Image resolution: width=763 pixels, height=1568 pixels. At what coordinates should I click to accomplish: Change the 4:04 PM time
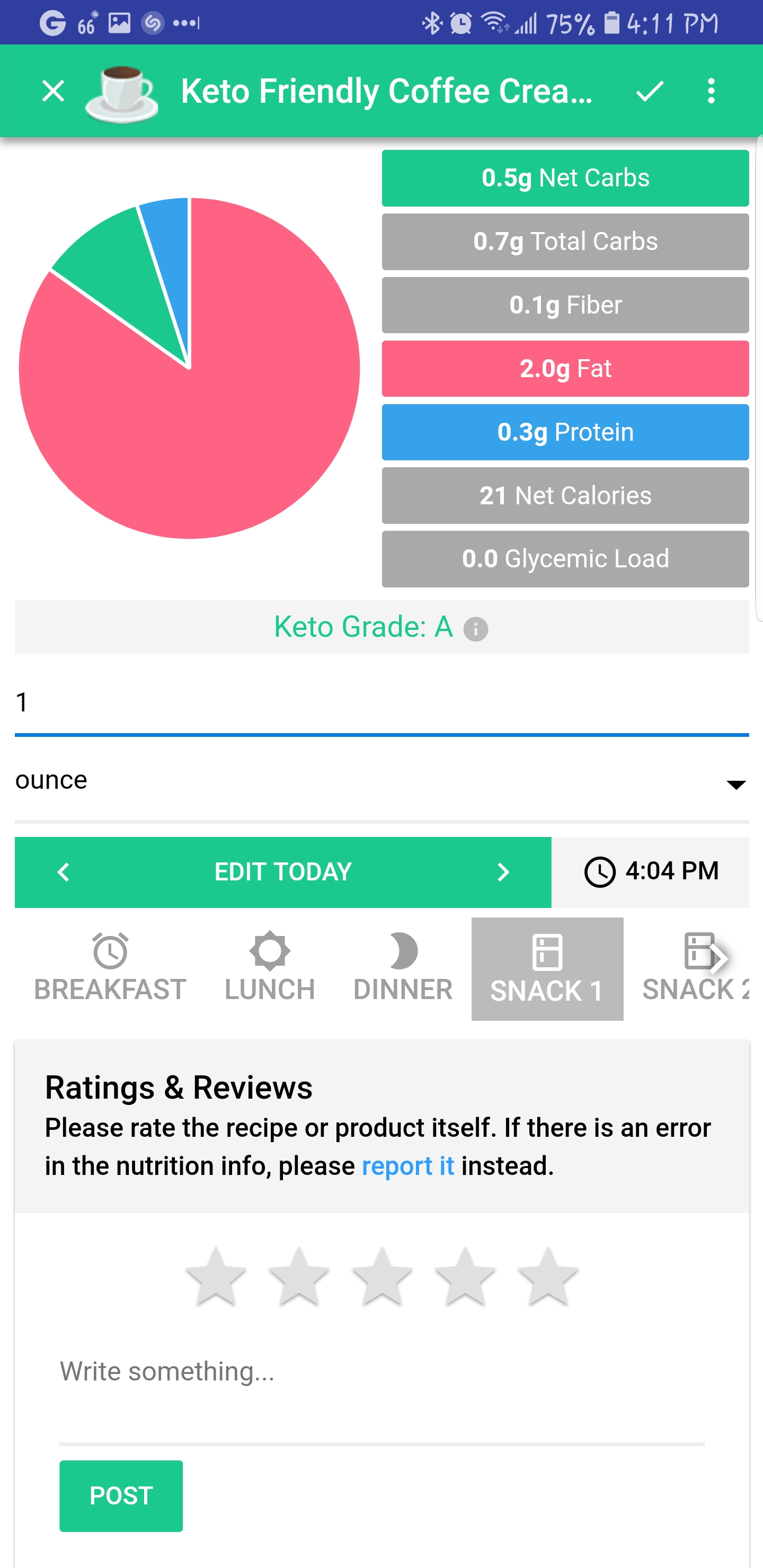[x=650, y=871]
